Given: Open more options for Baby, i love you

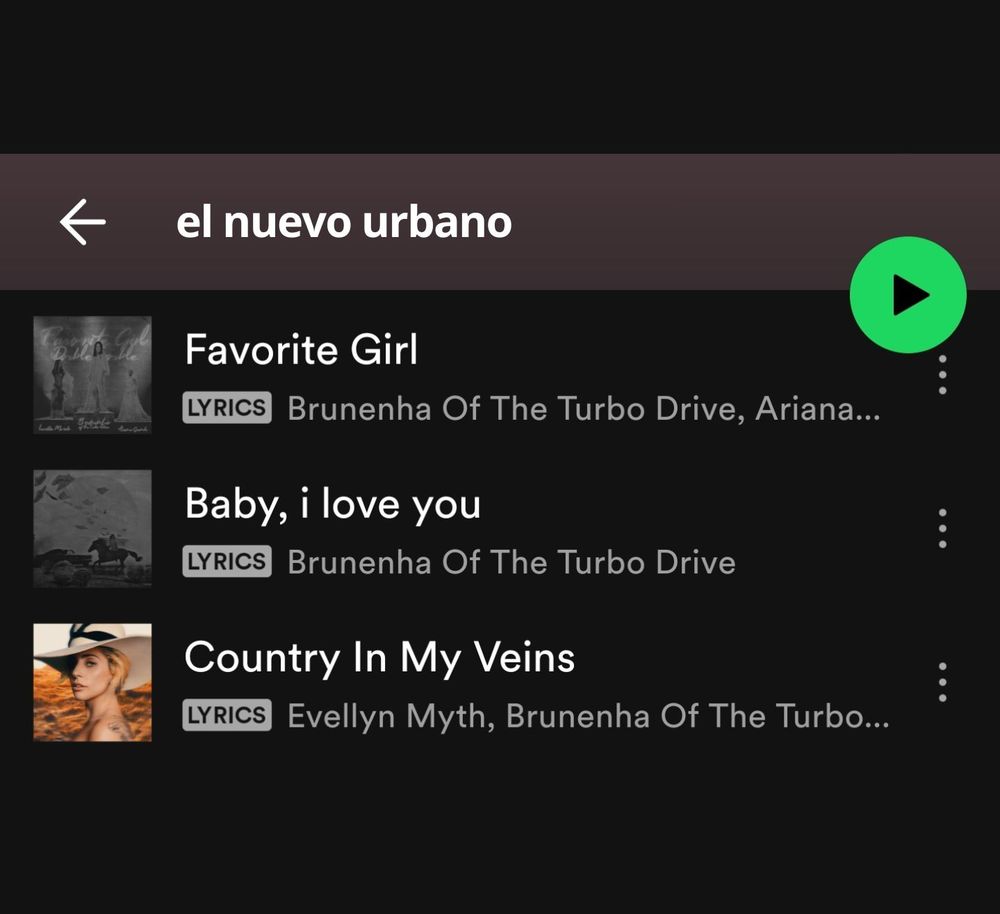Looking at the screenshot, I should tap(942, 528).
